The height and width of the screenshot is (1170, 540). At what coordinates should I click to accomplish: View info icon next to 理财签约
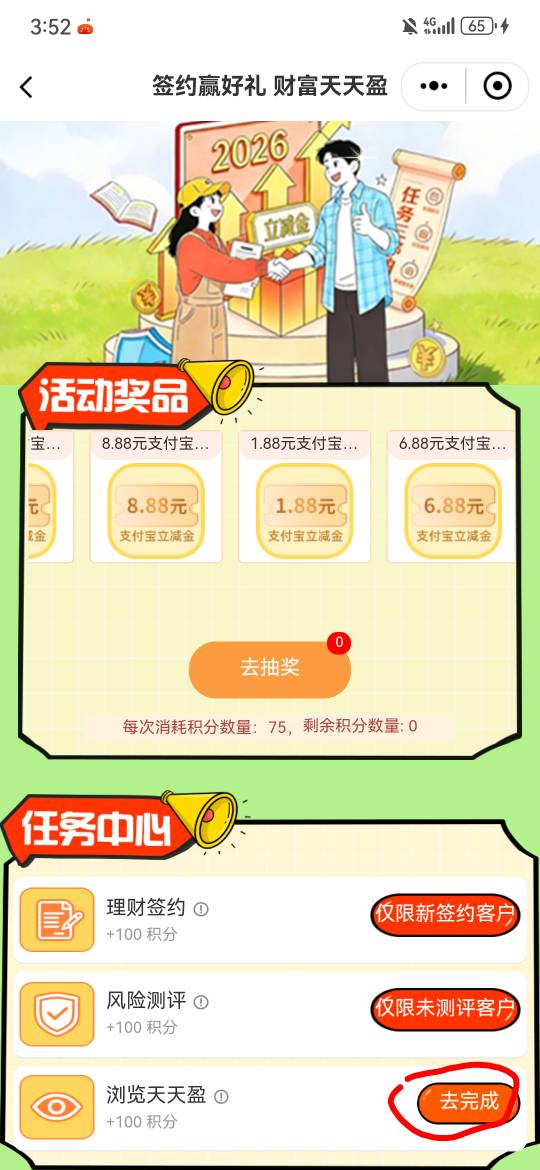pyautogui.click(x=201, y=909)
